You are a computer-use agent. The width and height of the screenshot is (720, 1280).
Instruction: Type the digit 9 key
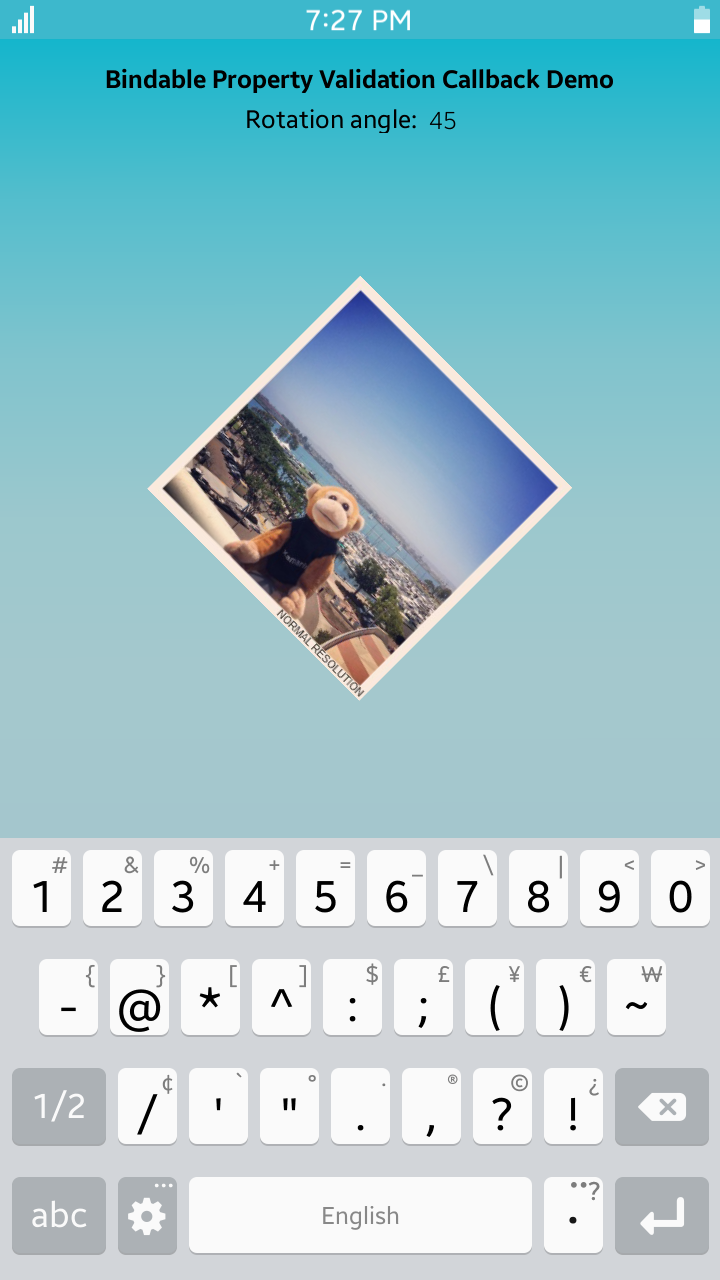pyautogui.click(x=609, y=888)
